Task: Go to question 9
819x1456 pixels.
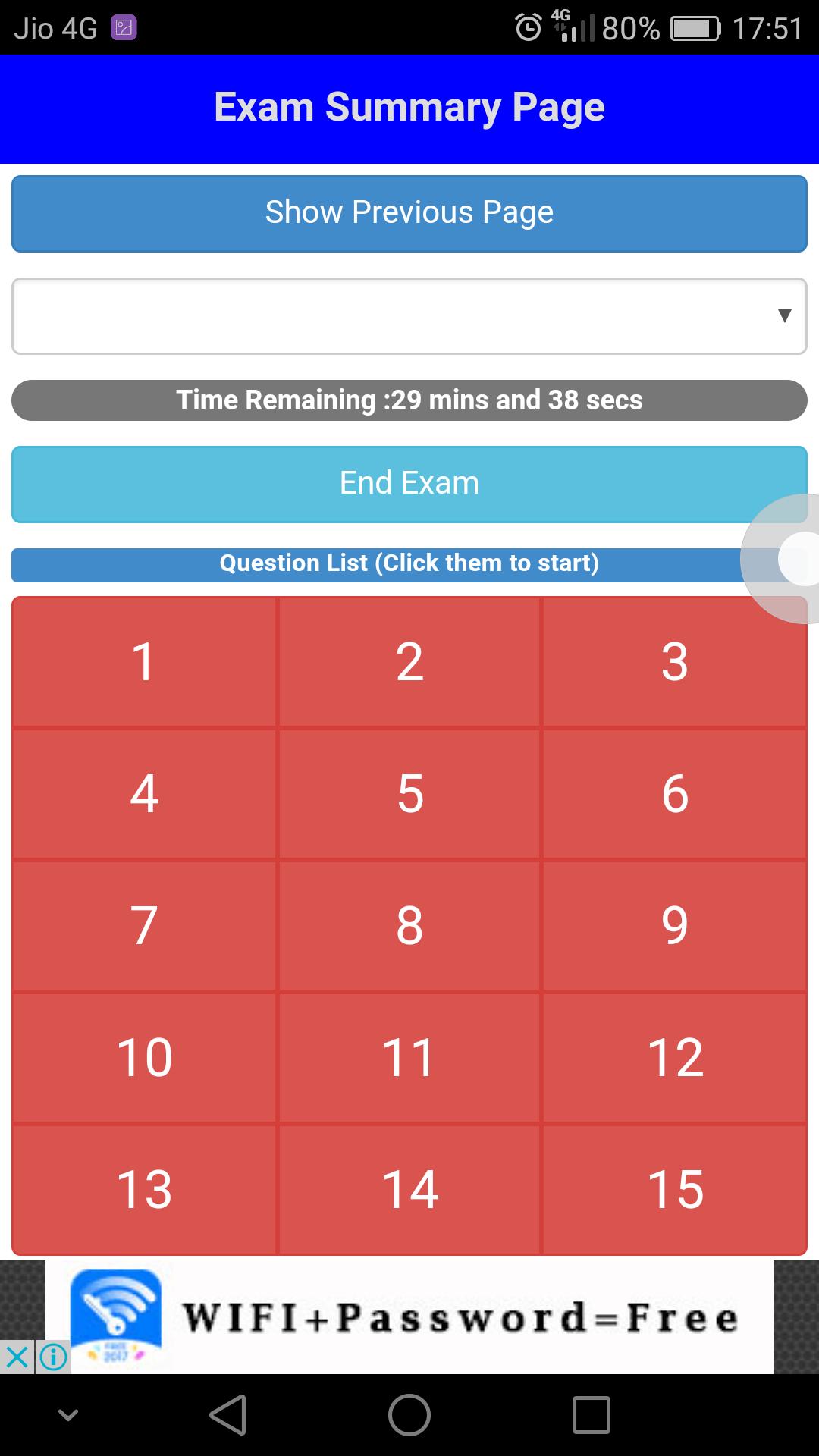Action: tap(674, 925)
